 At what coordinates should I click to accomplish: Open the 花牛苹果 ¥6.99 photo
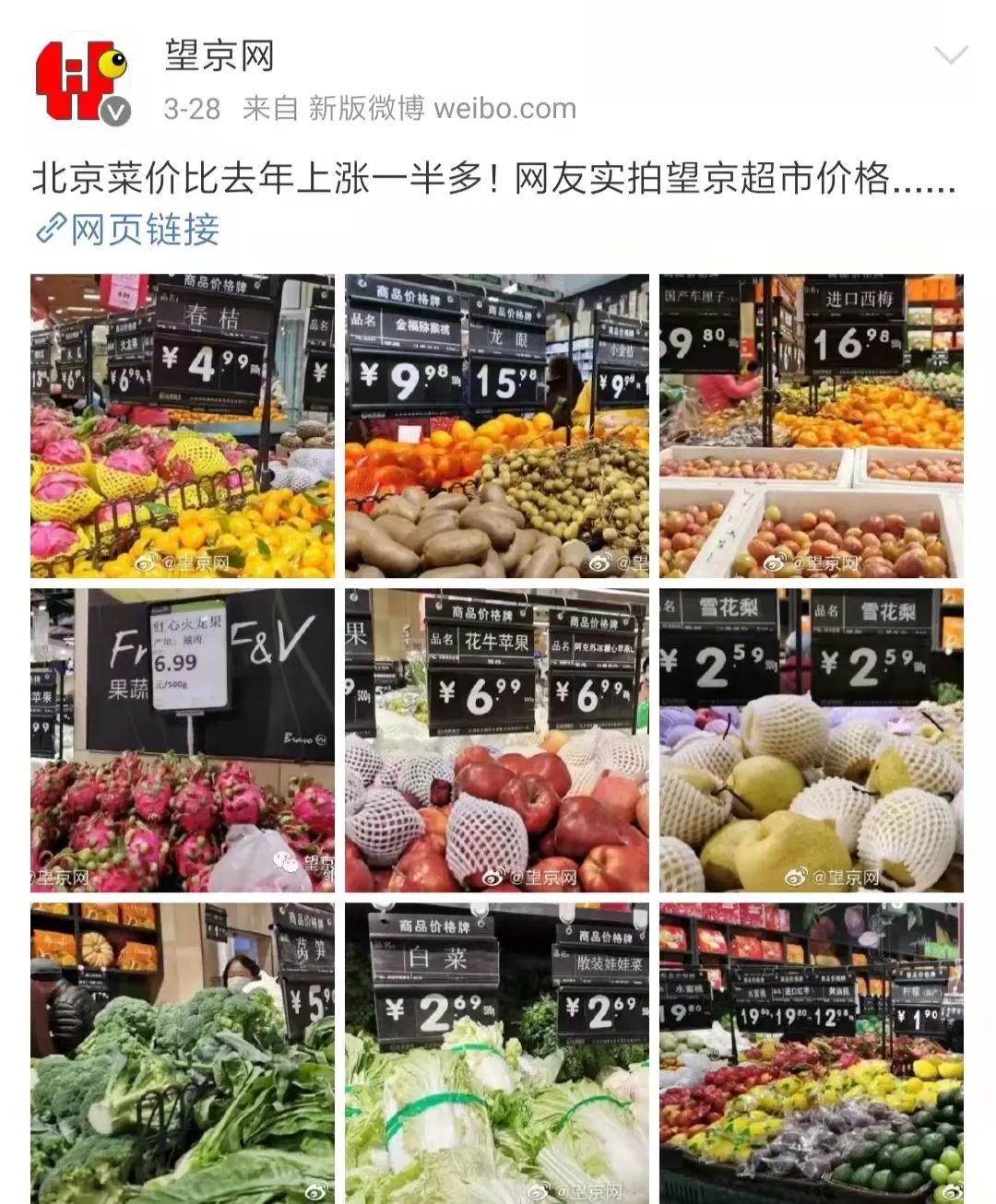click(498, 738)
